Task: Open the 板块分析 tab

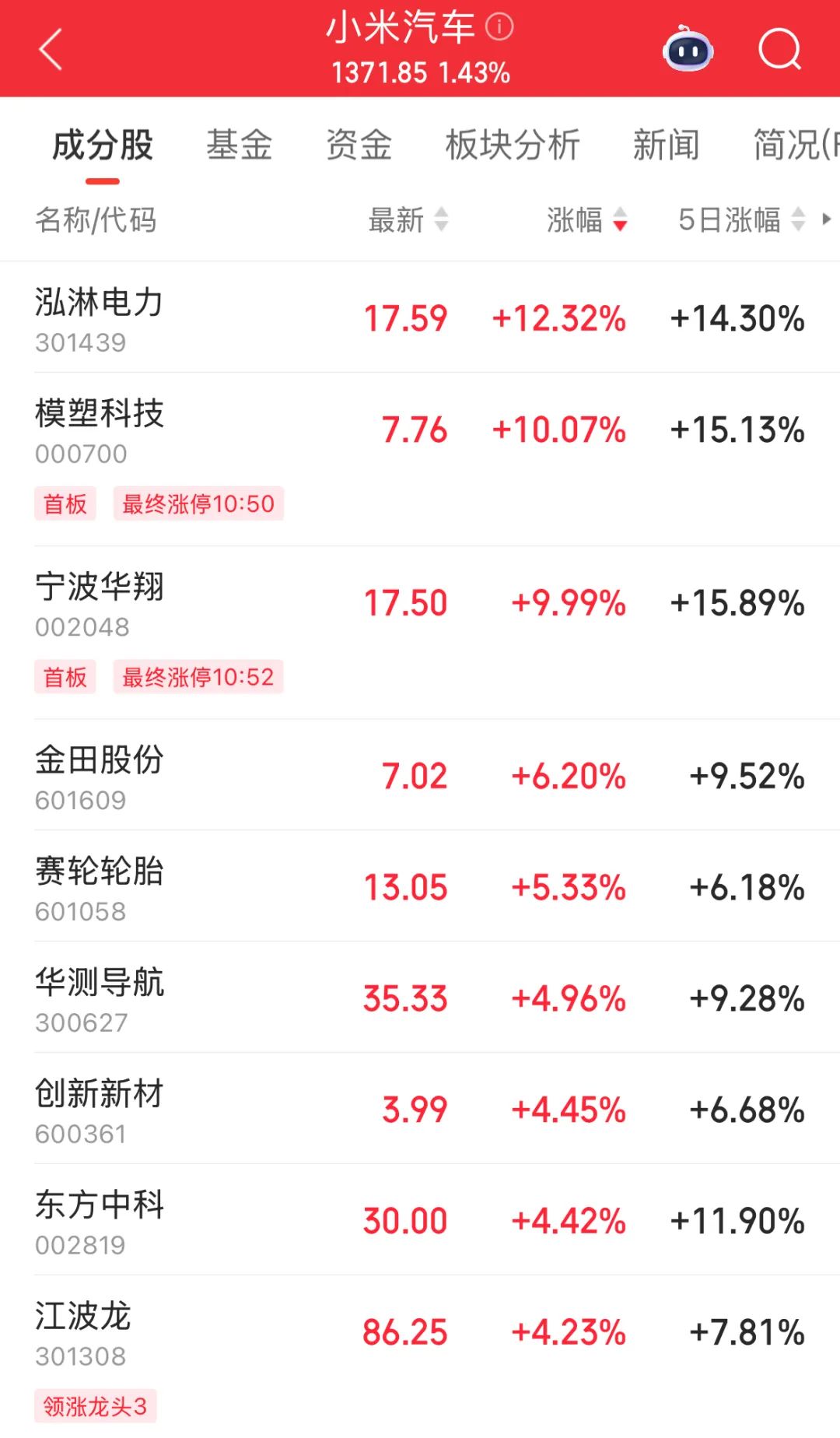Action: 513,146
